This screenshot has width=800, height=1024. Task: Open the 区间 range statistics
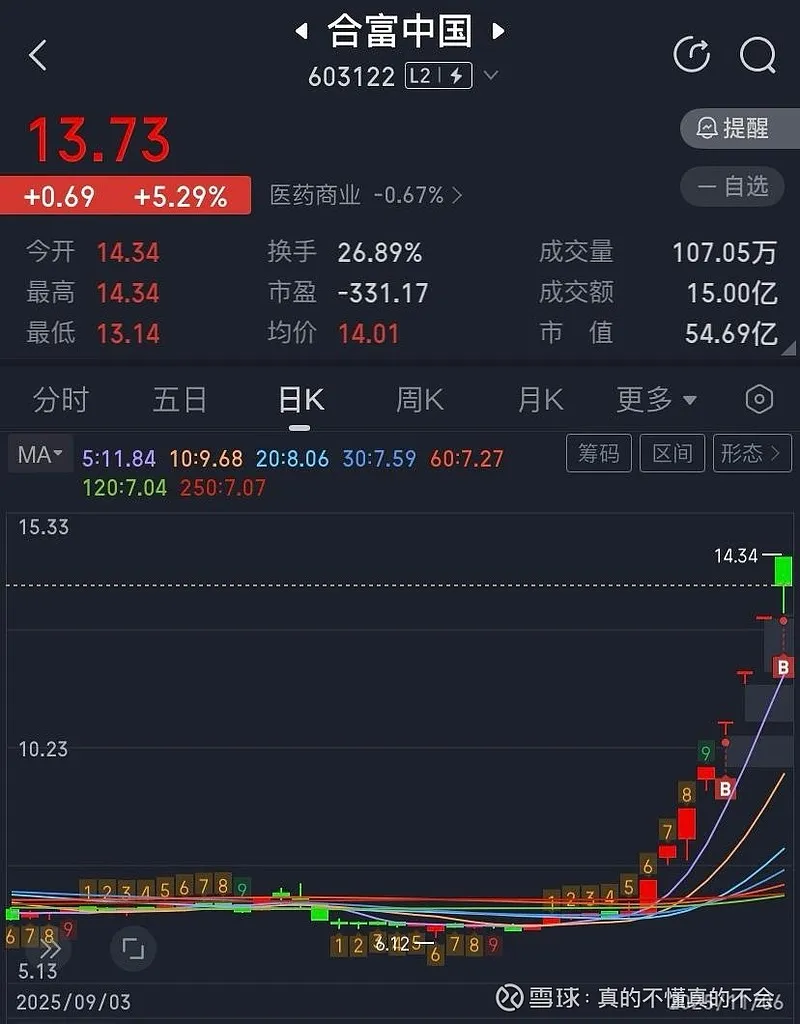click(672, 453)
